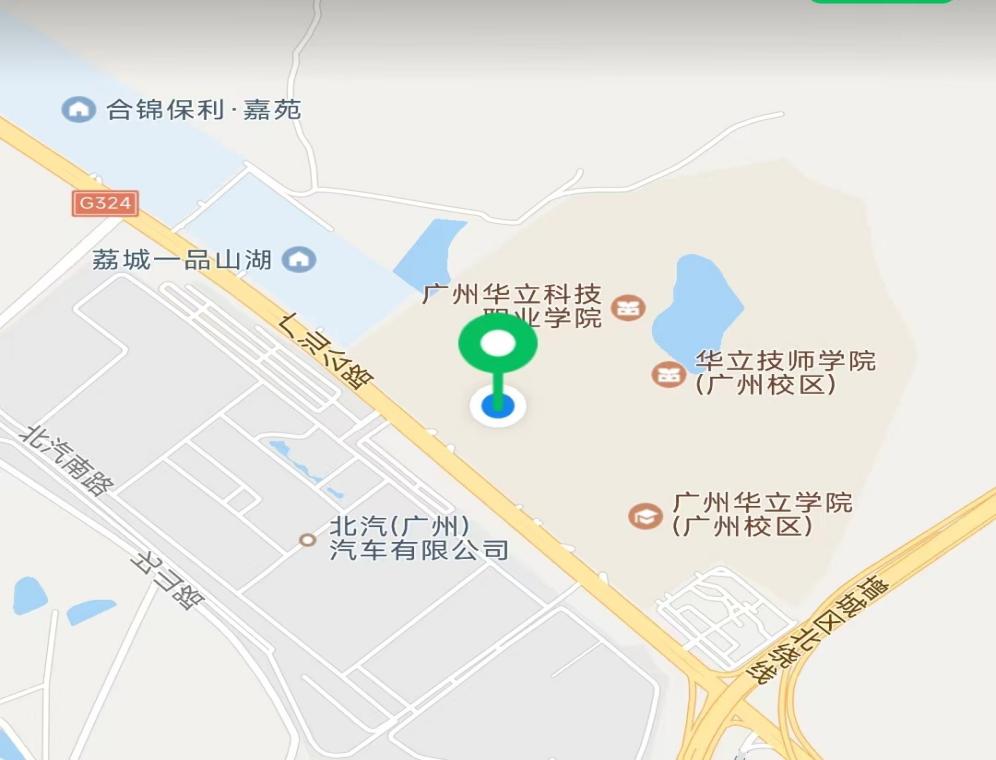This screenshot has height=760, width=996.
Task: Open 广州华立学院(广州校区) place marker
Action: (645, 515)
